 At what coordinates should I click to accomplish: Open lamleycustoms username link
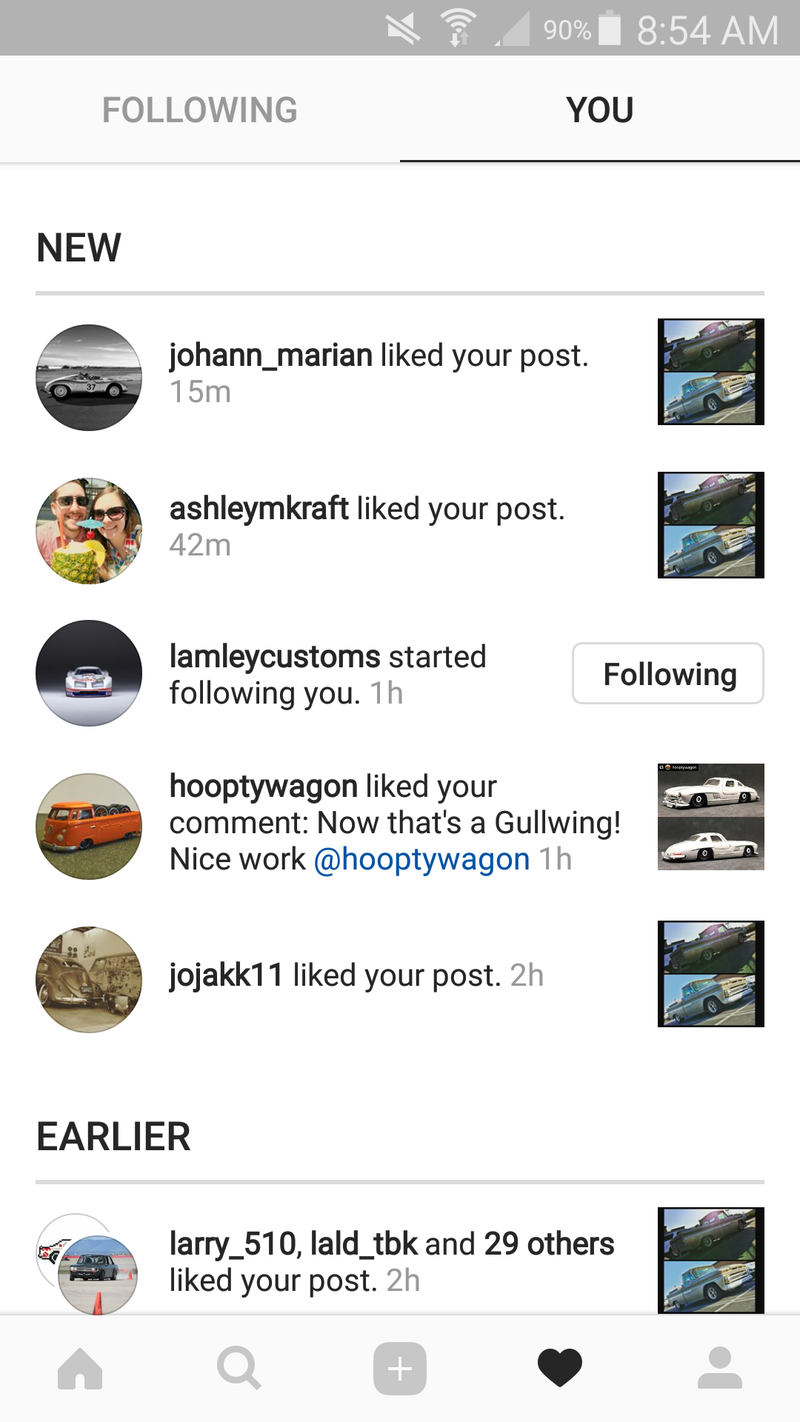(x=275, y=657)
